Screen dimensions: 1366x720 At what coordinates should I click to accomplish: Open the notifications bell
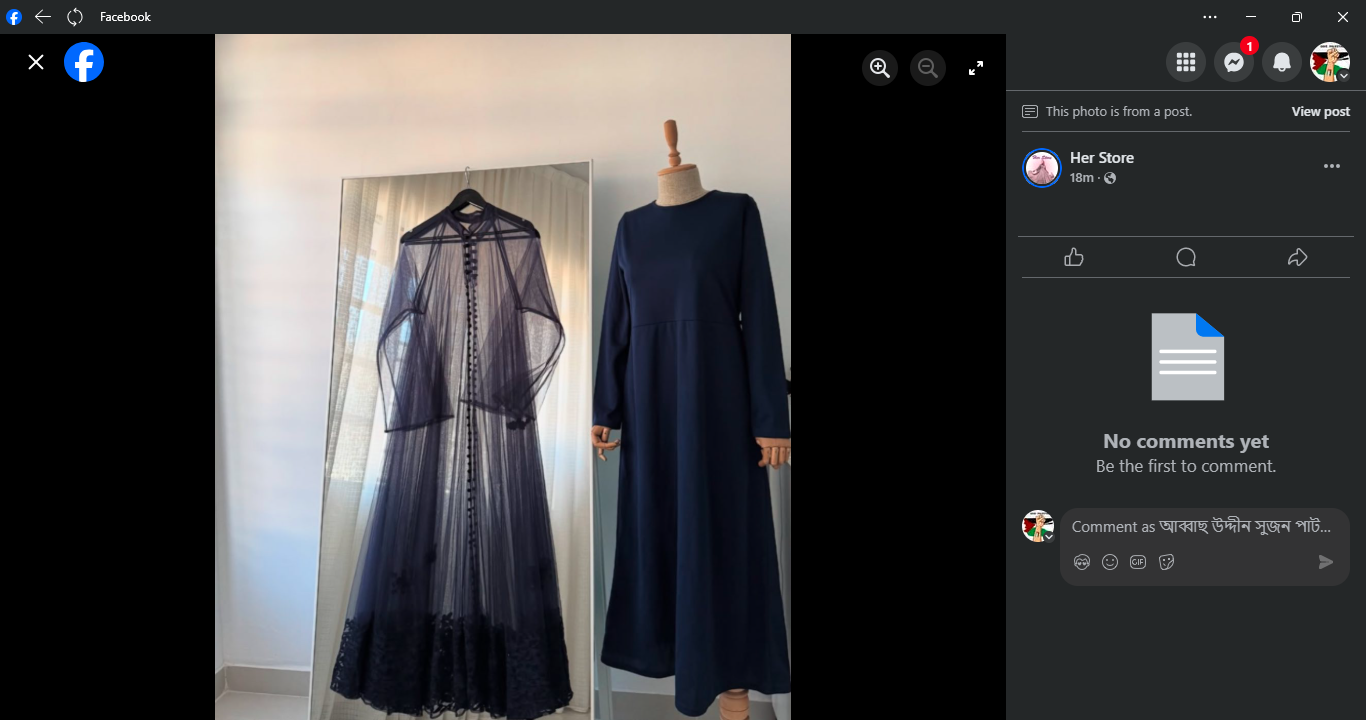tap(1282, 63)
